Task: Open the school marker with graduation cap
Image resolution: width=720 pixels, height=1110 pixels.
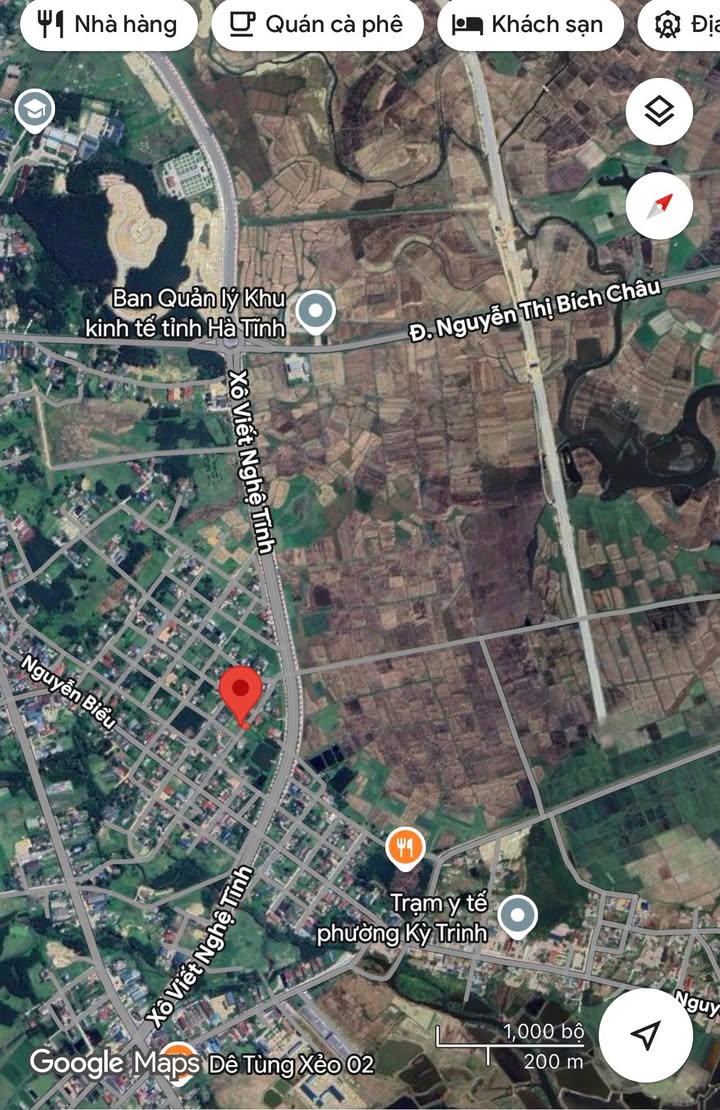Action: (34, 112)
